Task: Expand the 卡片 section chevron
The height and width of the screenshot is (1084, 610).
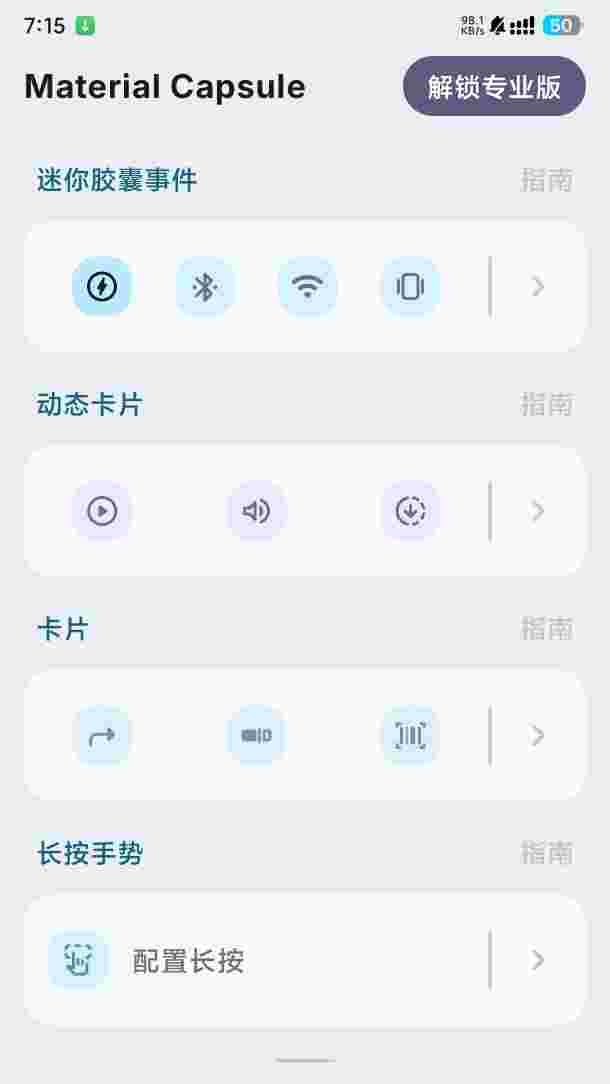Action: [x=538, y=736]
